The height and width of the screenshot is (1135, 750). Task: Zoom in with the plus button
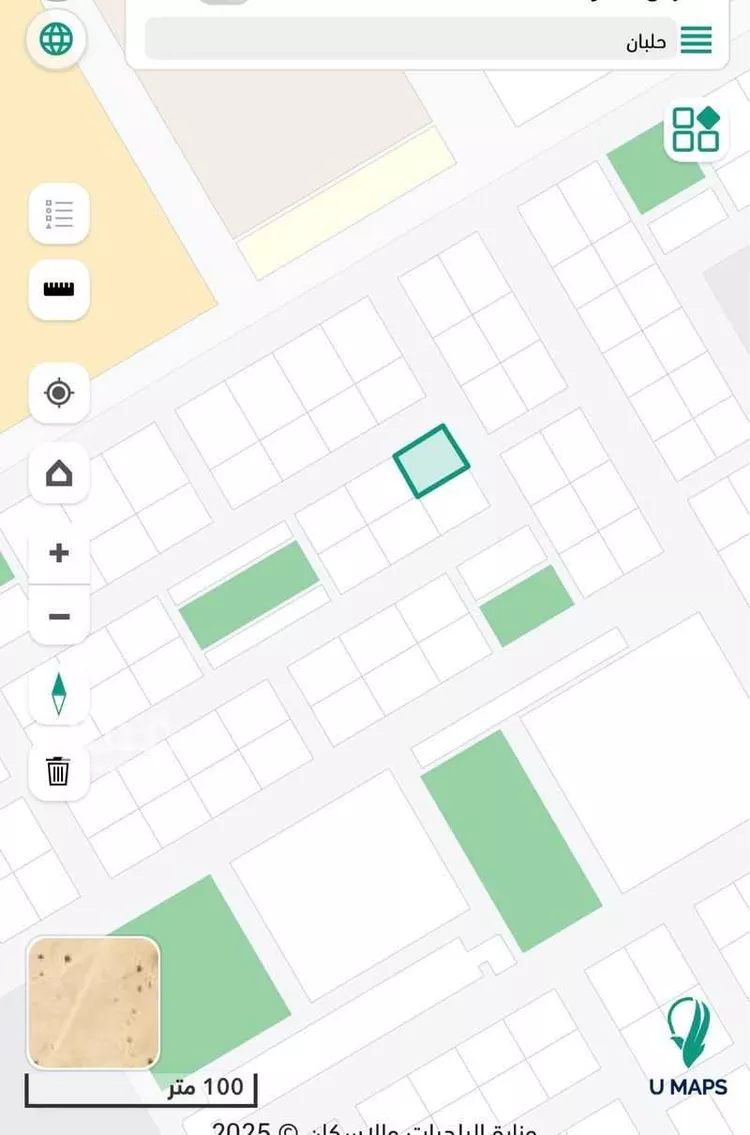[x=59, y=553]
